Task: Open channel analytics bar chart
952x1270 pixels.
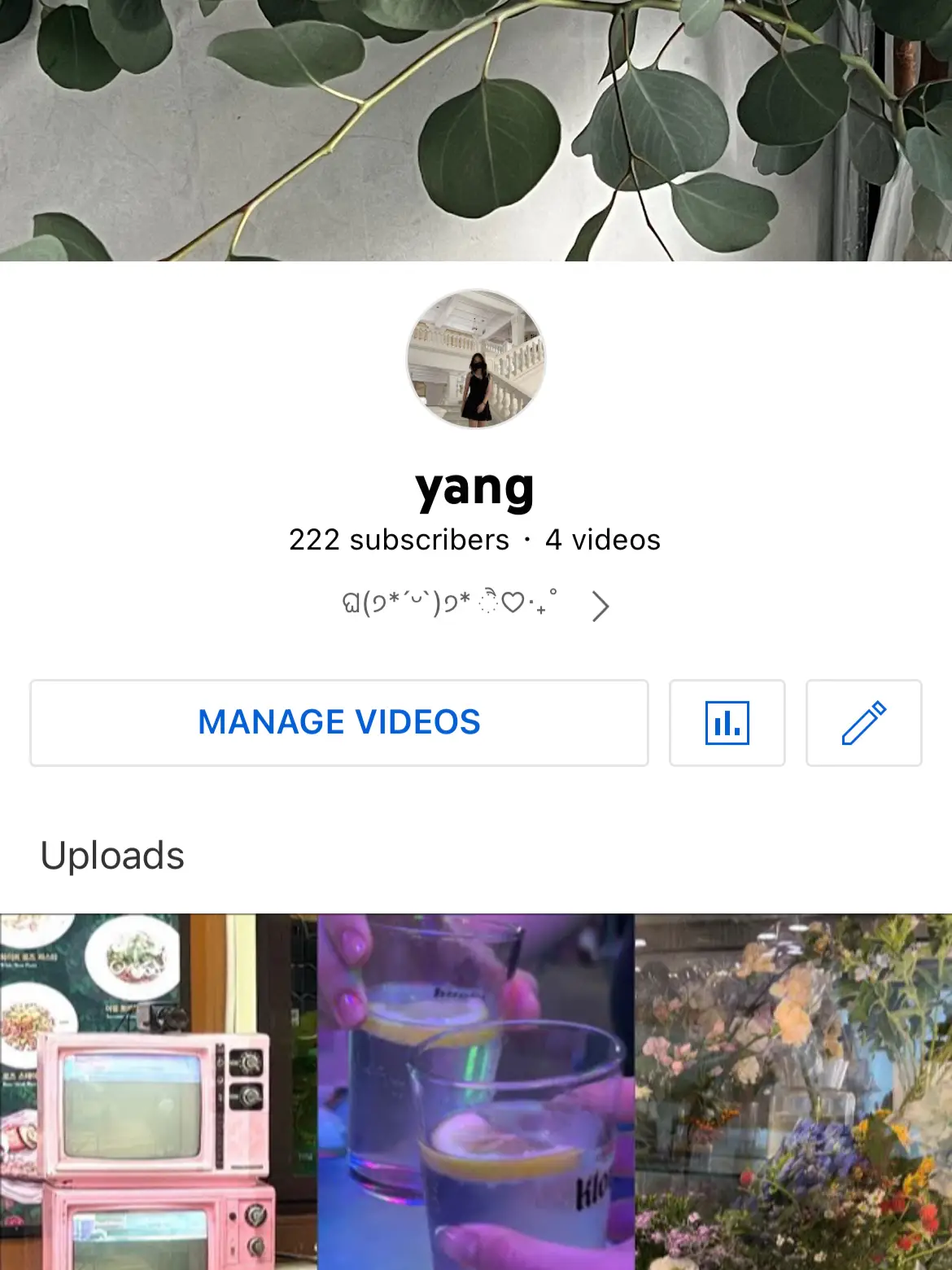Action: point(727,723)
